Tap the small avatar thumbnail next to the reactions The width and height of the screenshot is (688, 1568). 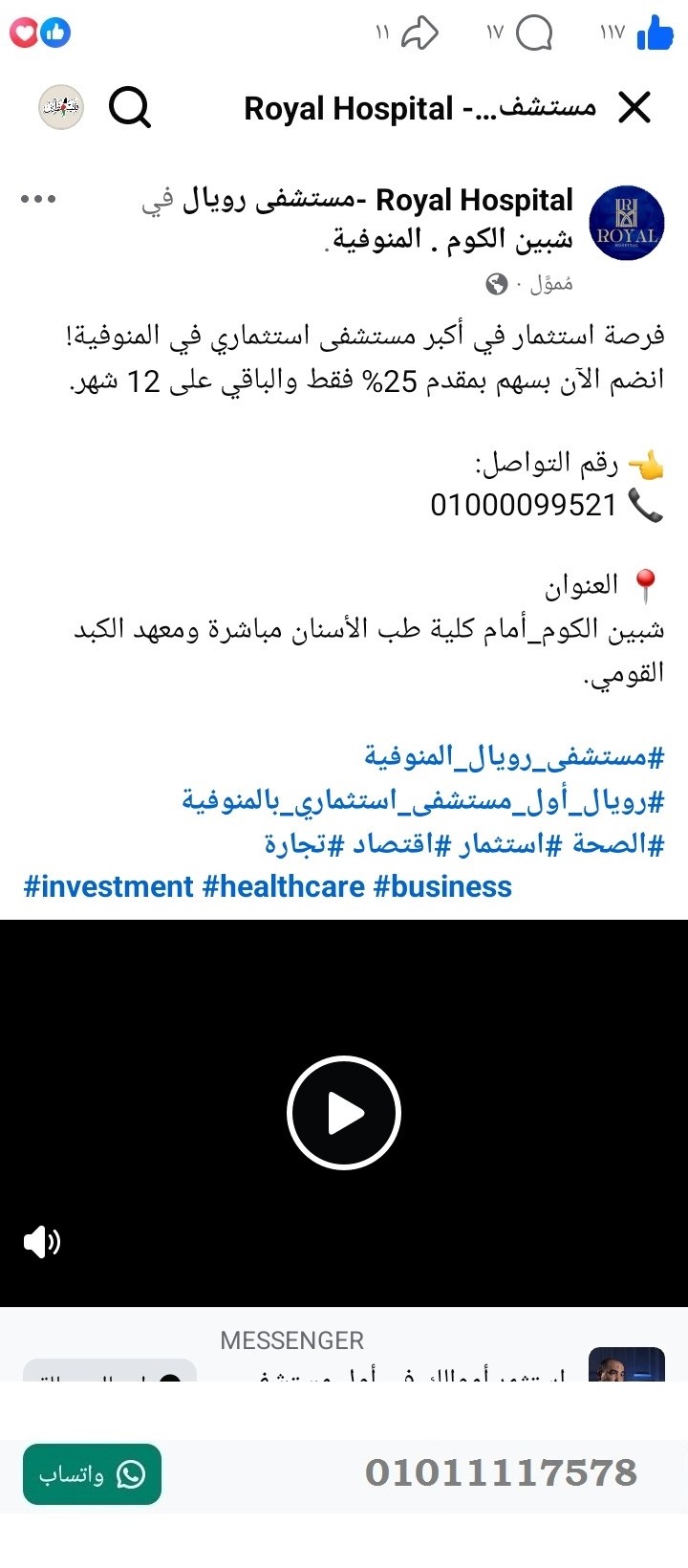point(59,106)
